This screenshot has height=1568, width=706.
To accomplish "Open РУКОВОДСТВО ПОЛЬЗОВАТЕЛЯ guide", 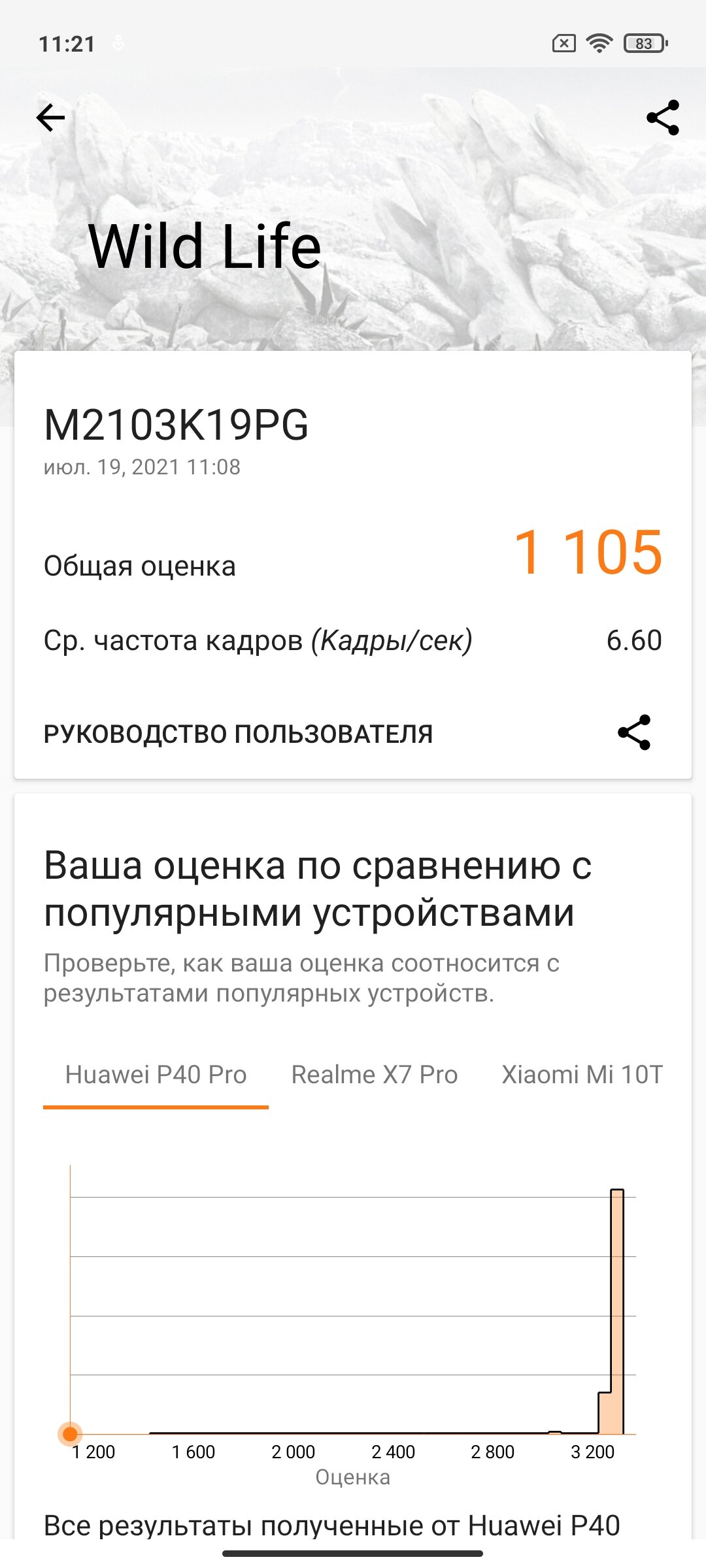I will pyautogui.click(x=238, y=734).
